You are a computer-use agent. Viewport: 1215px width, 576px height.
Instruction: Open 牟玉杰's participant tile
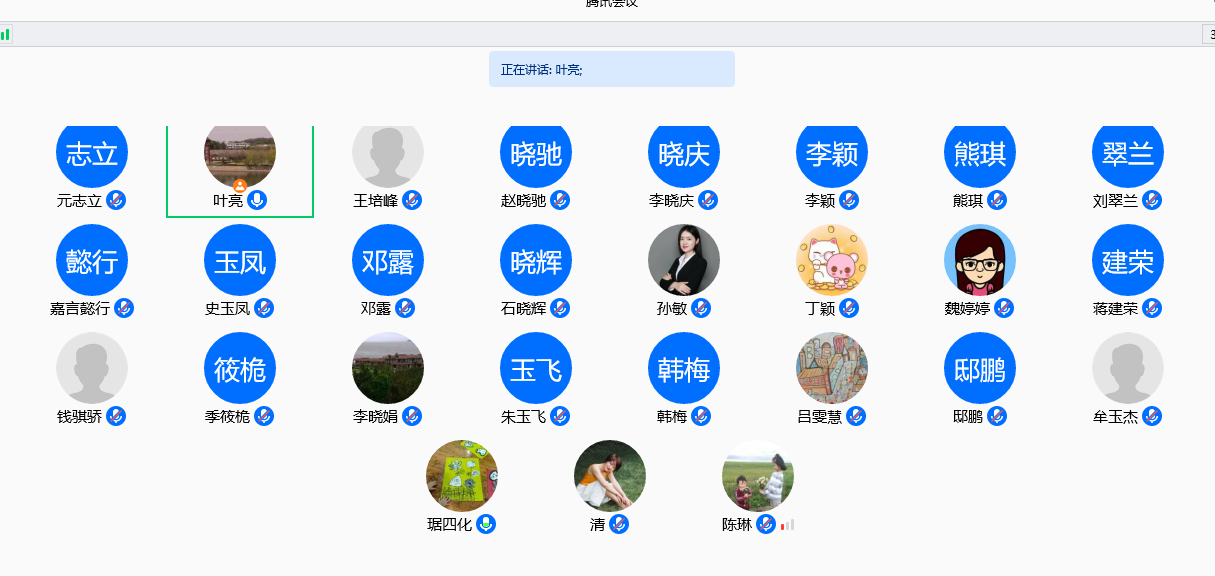tap(1128, 368)
